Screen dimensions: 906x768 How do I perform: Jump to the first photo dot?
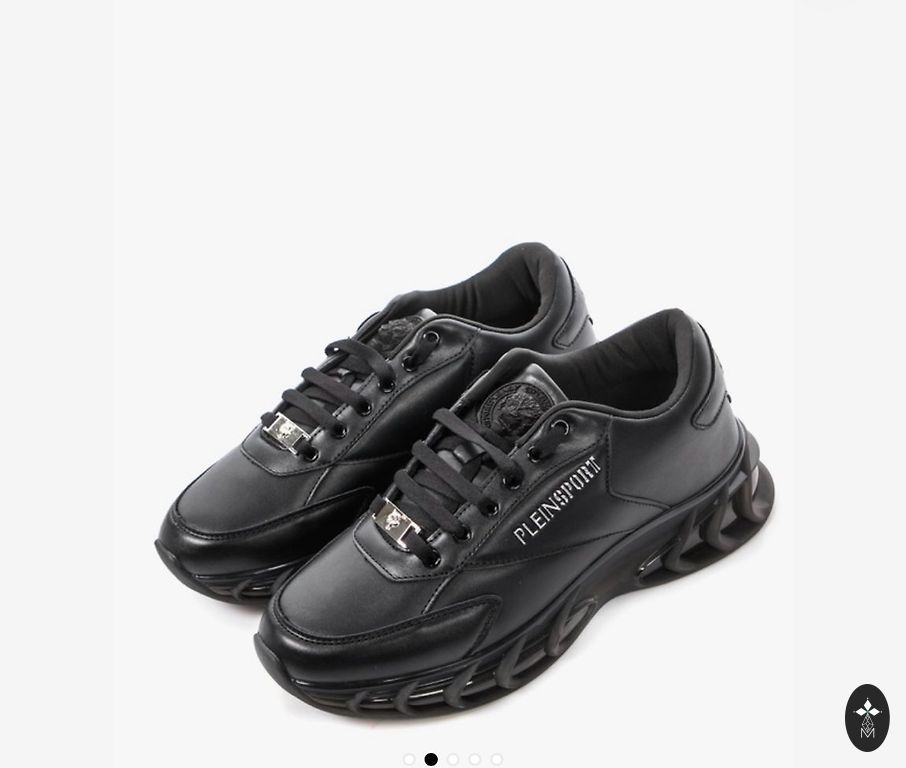tap(409, 760)
